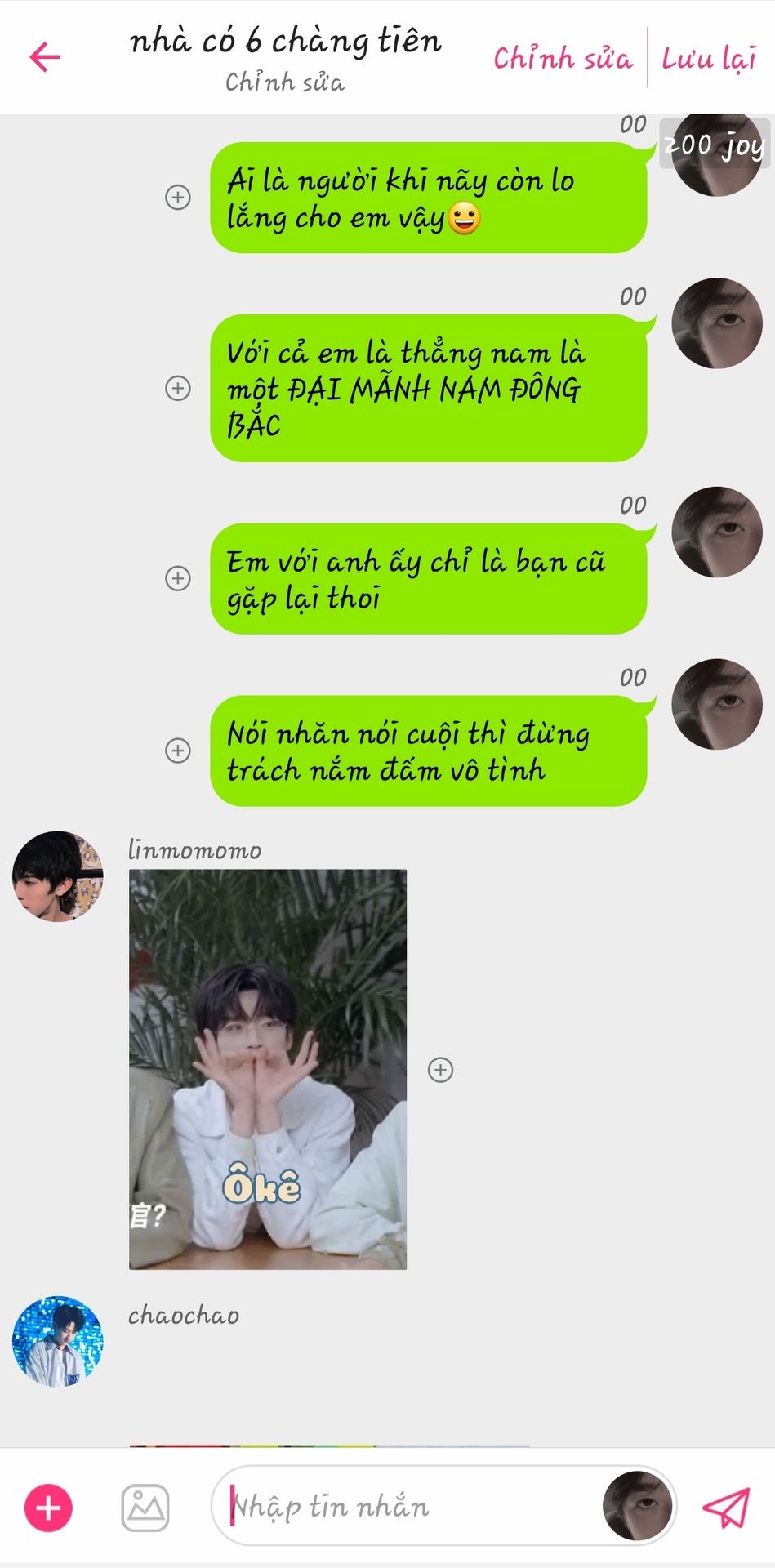This screenshot has width=775, height=1568.
Task: Tap Chỉnh sửa in the top bar
Action: (x=563, y=58)
